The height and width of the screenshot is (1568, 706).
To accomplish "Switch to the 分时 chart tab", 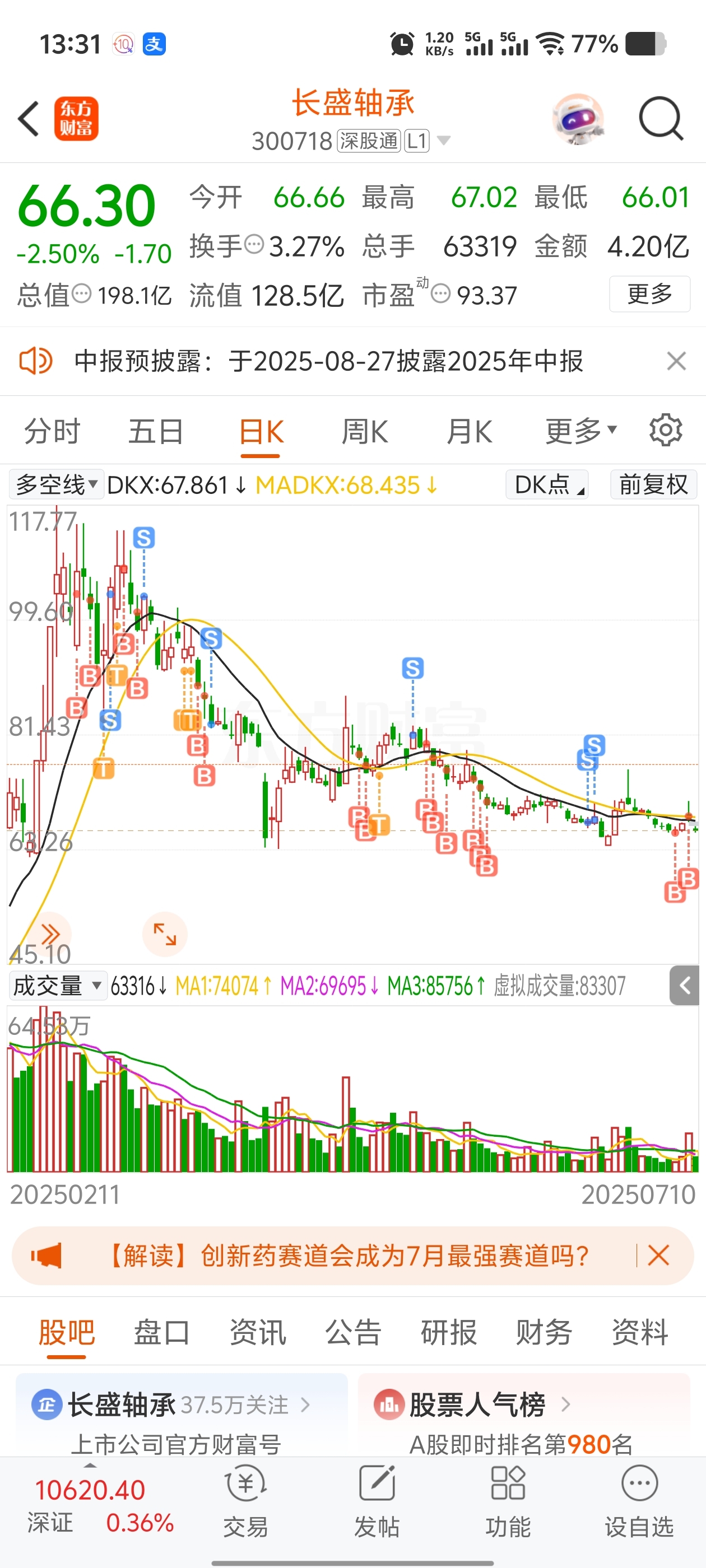I will click(52, 432).
